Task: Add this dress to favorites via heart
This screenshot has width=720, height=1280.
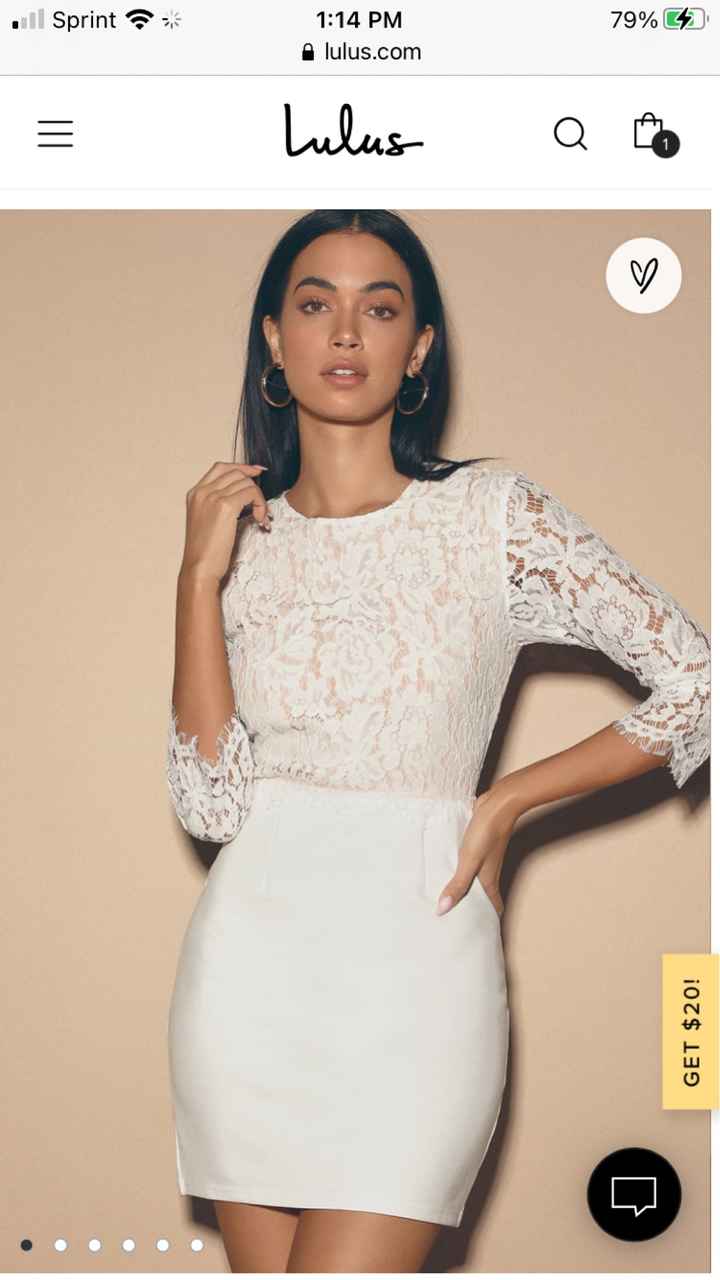Action: 643,276
